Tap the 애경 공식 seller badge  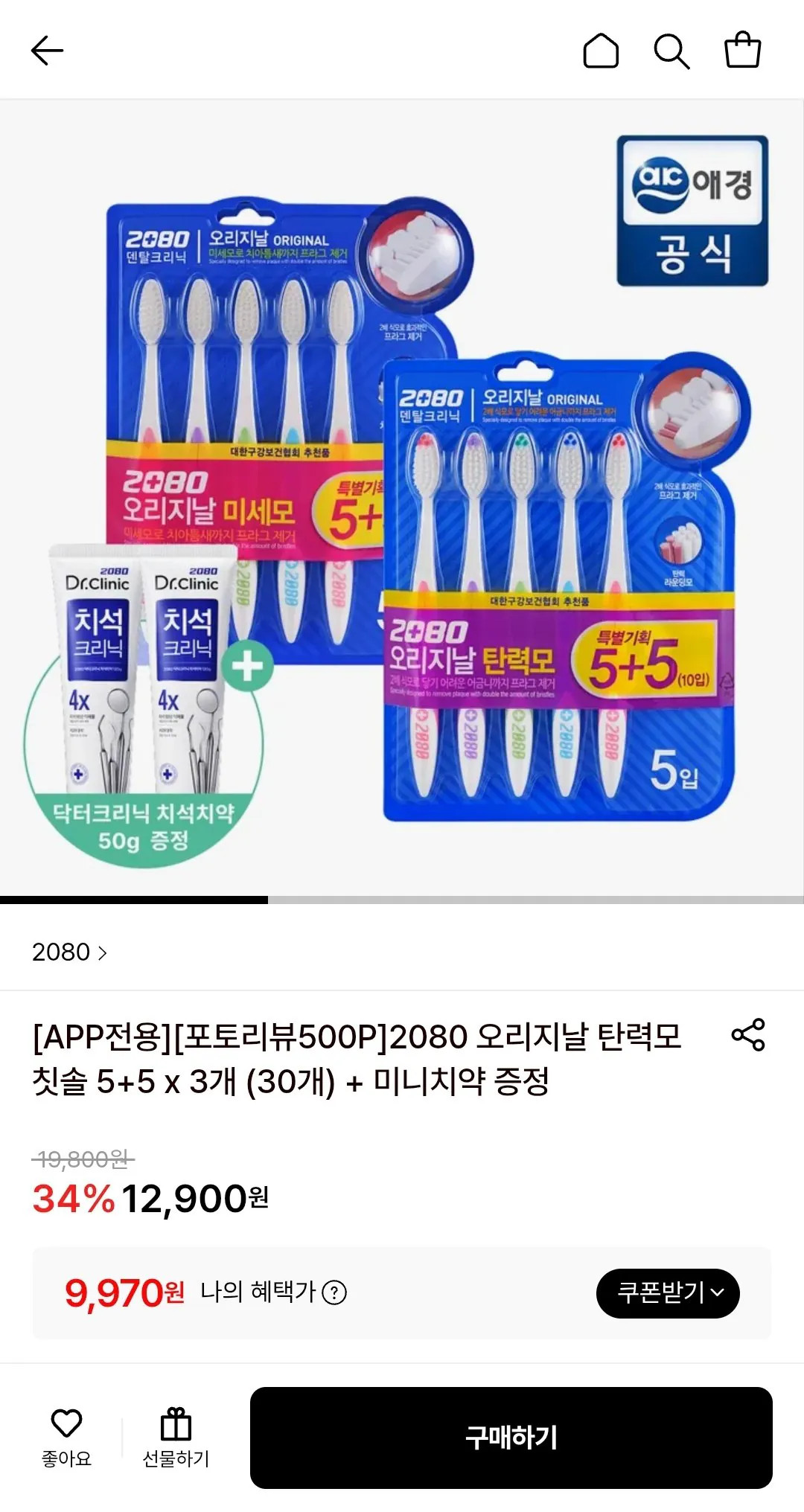tap(691, 210)
